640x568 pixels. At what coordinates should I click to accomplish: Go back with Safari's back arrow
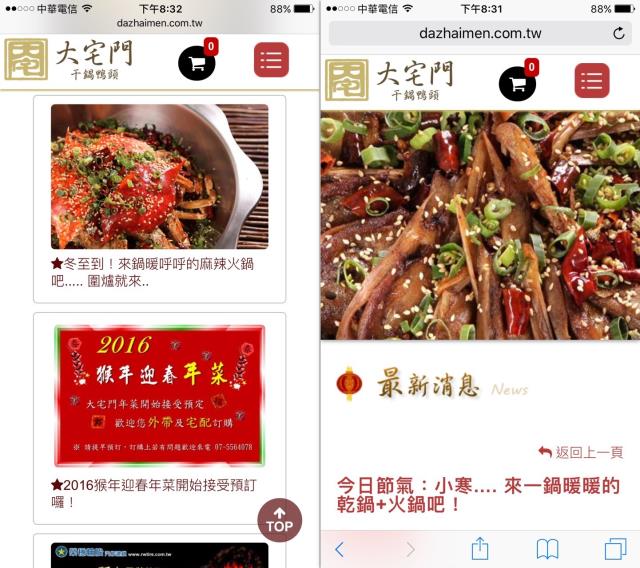coord(339,549)
